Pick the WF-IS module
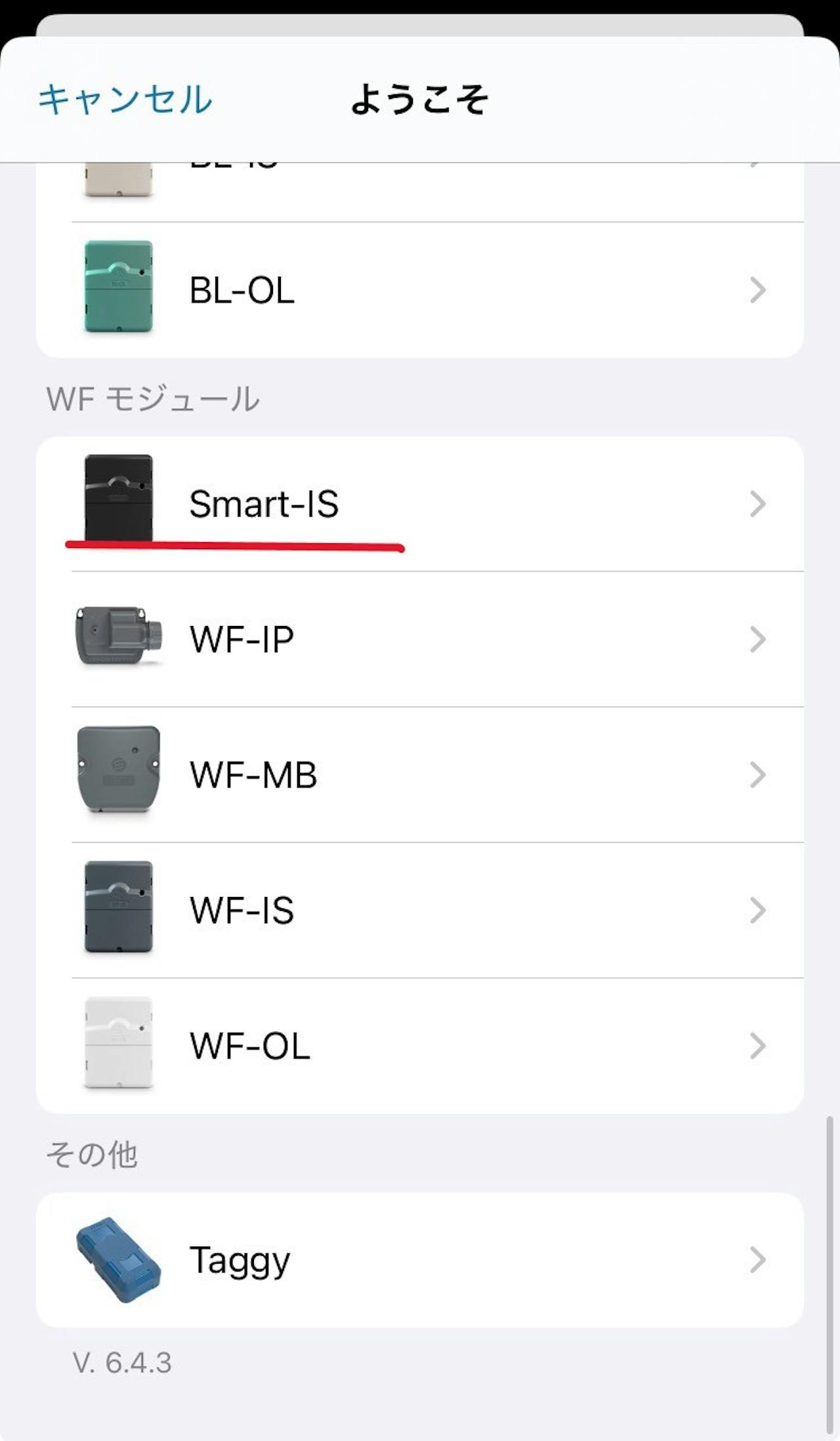 coord(420,910)
